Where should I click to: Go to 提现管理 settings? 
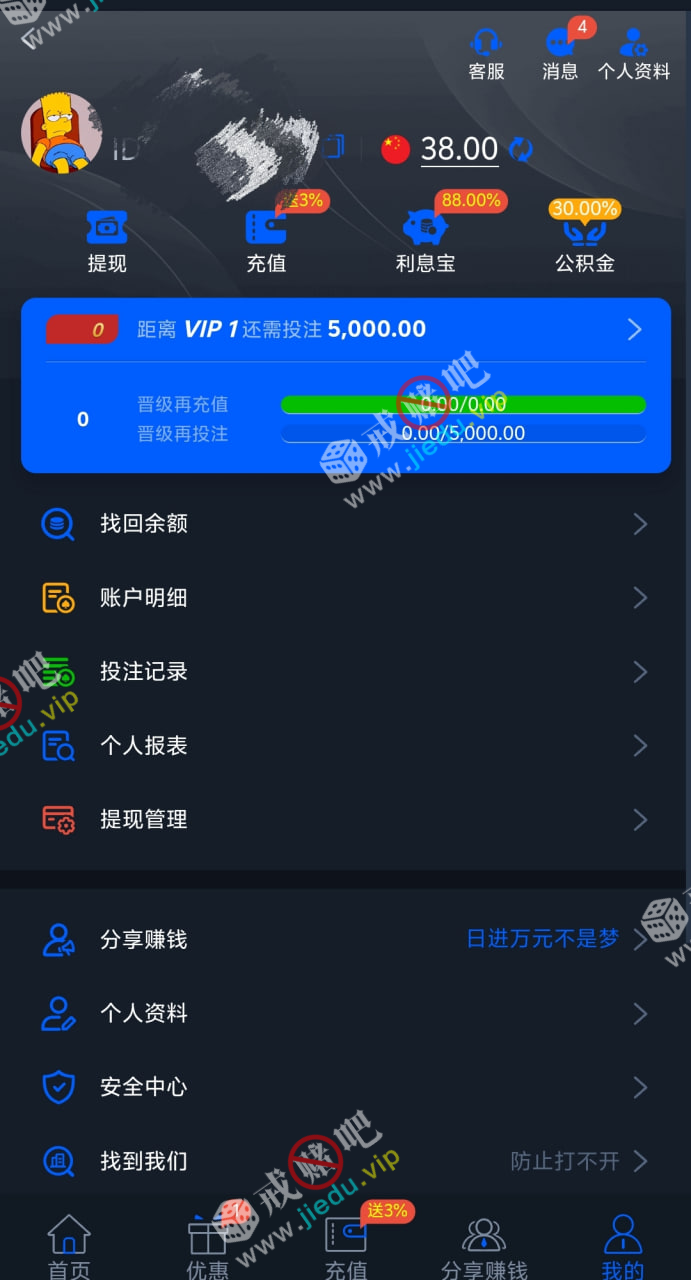point(345,820)
